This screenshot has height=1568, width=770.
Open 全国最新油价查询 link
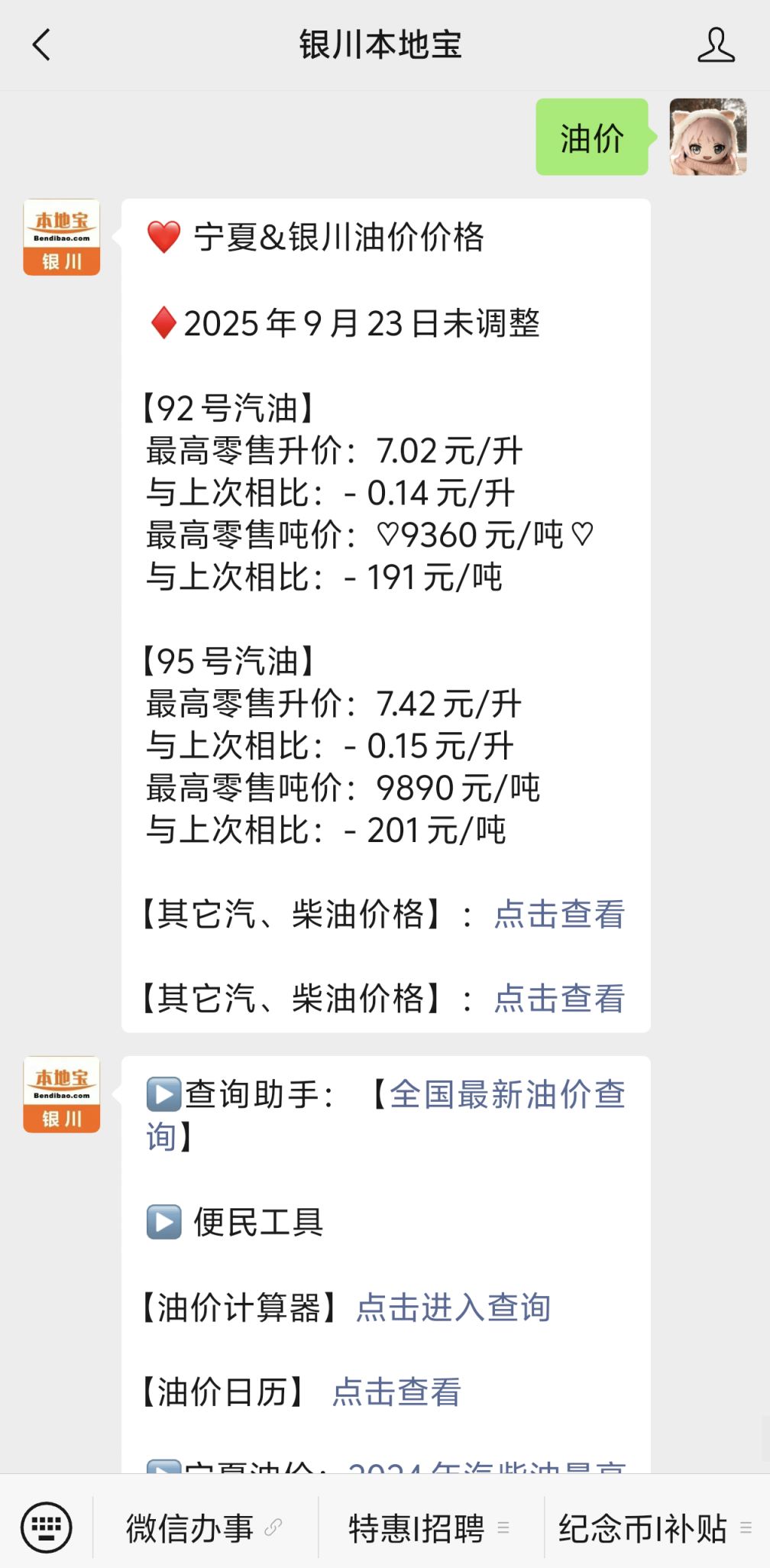pyautogui.click(x=506, y=1095)
